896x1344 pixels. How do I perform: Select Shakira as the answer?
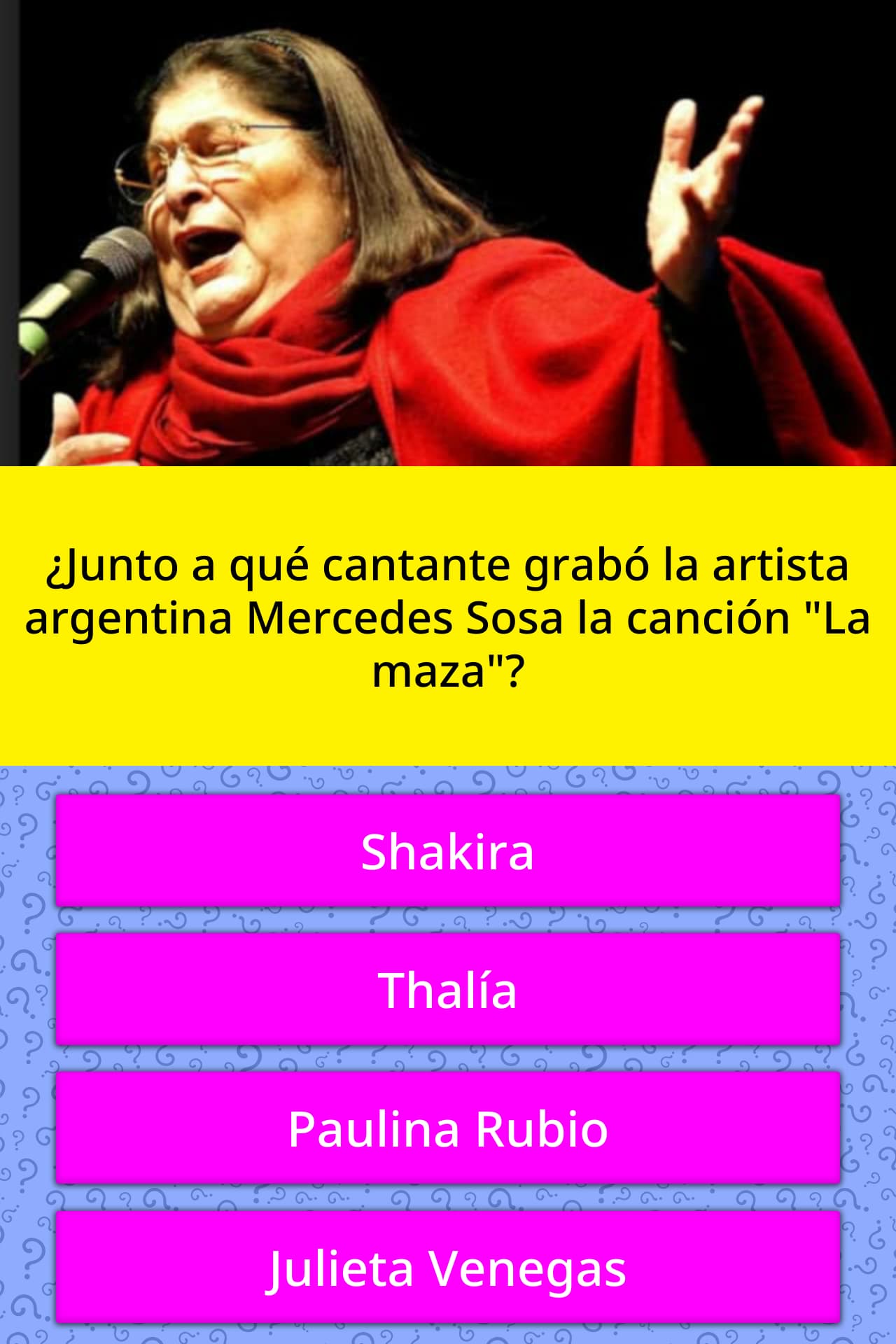pyautogui.click(x=448, y=851)
